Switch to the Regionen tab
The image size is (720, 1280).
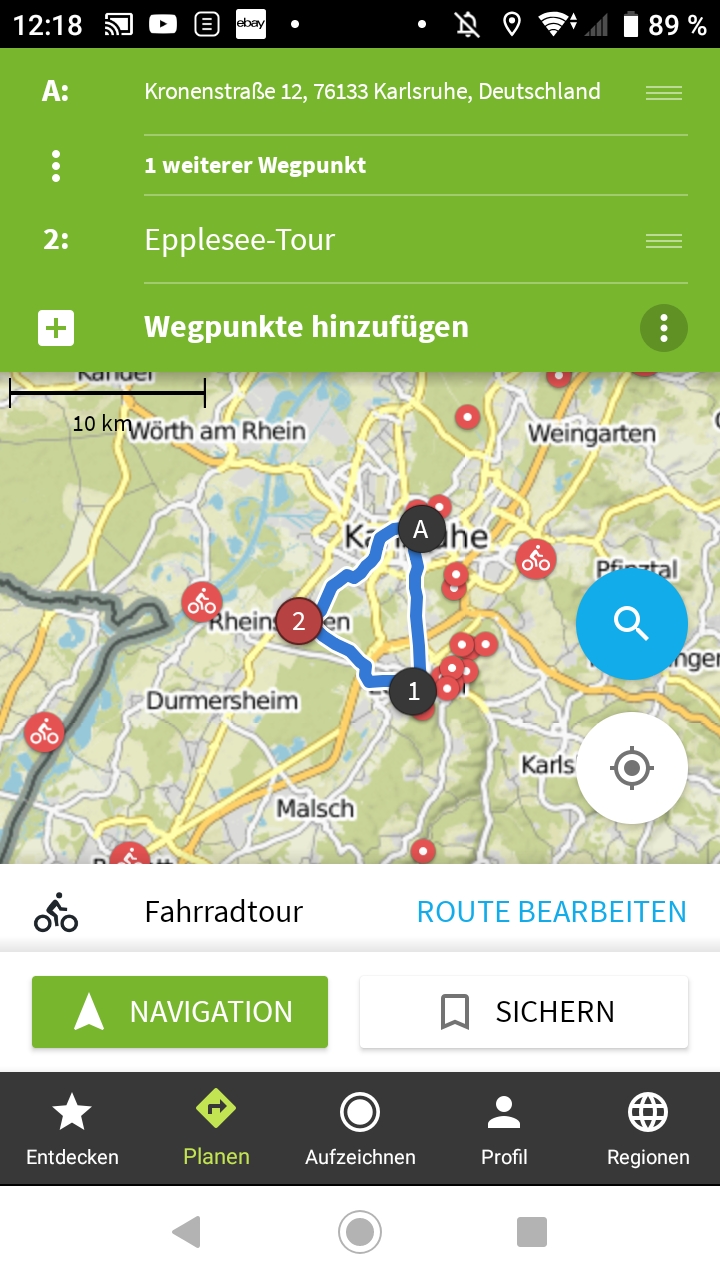[x=648, y=1130]
